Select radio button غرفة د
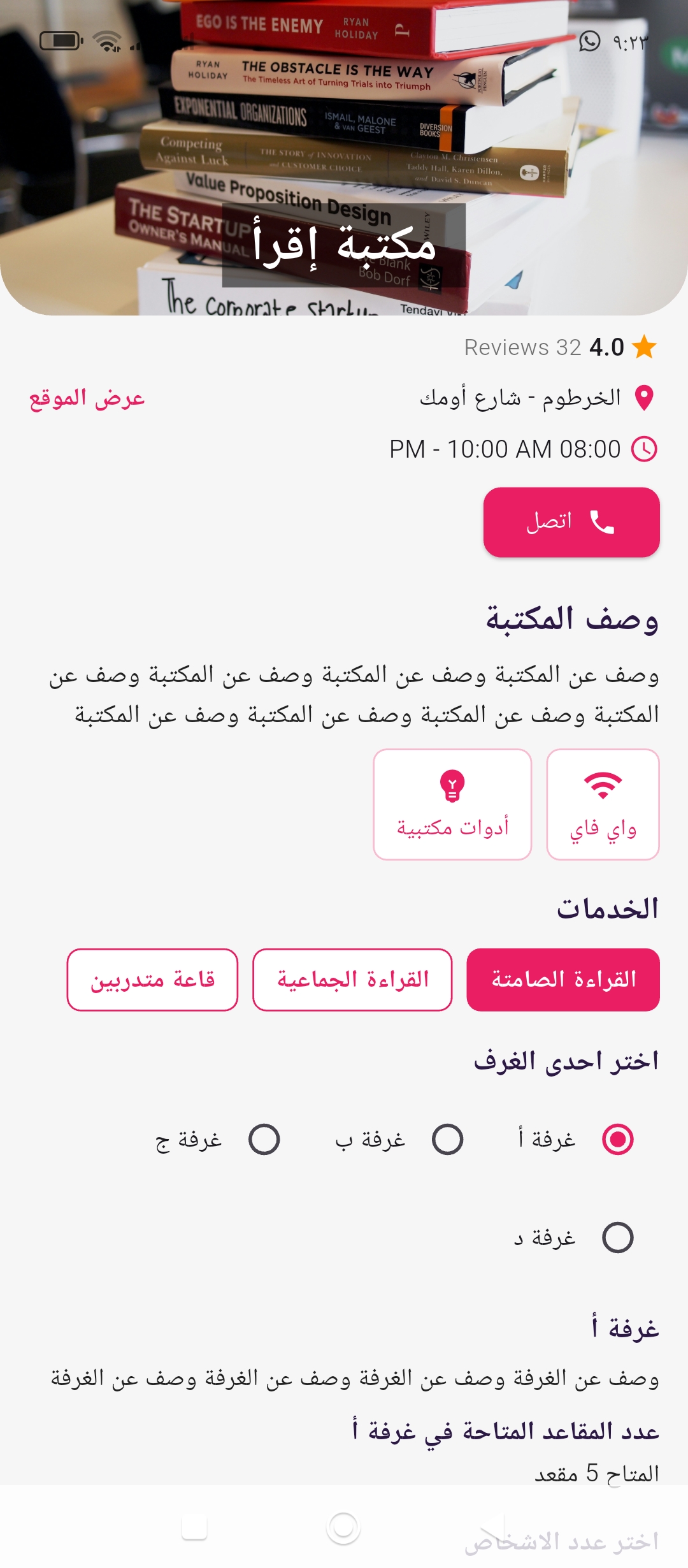688x1568 pixels. 617,1237
